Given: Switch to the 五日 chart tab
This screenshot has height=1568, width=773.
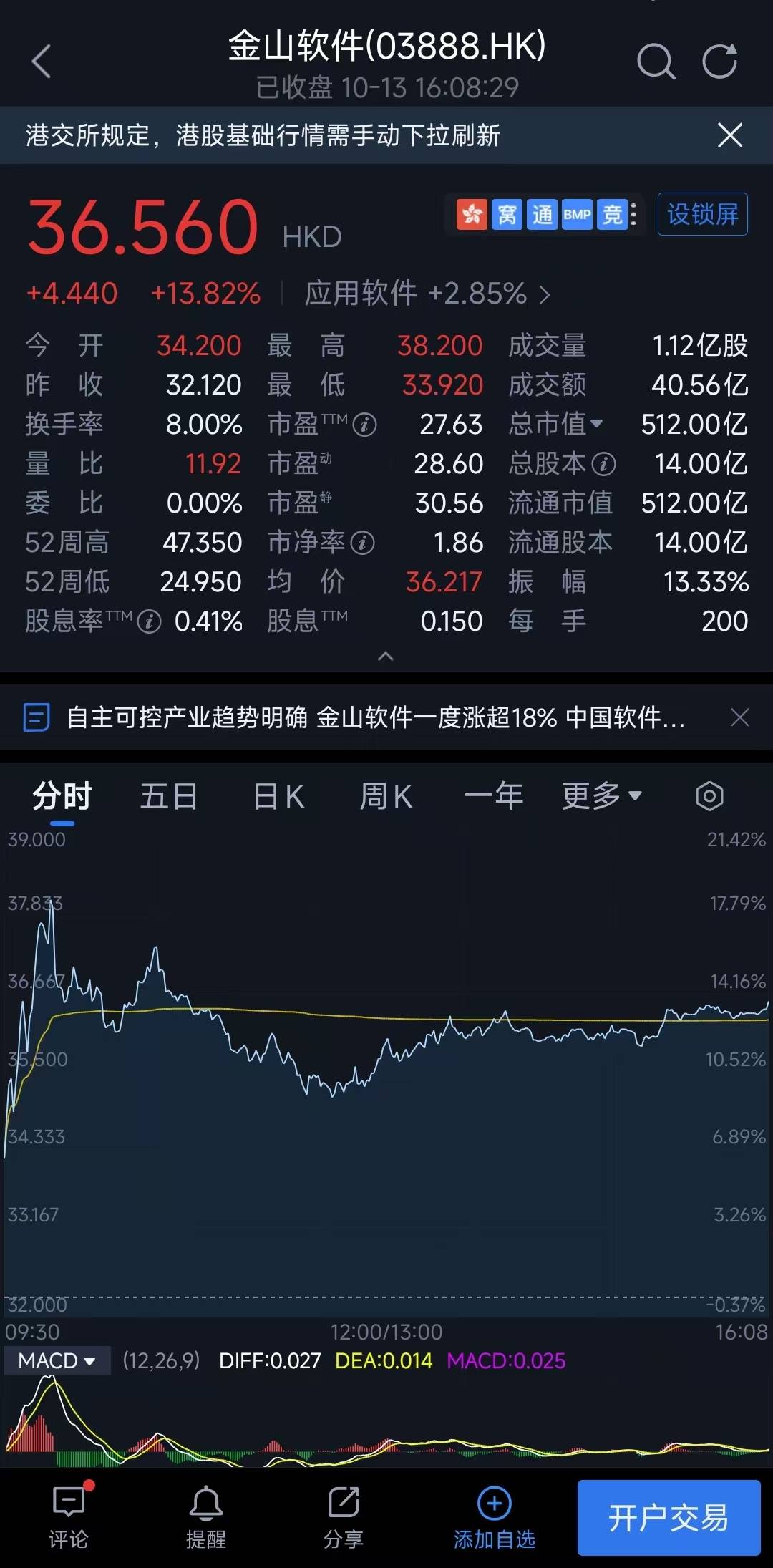Looking at the screenshot, I should (x=169, y=796).
